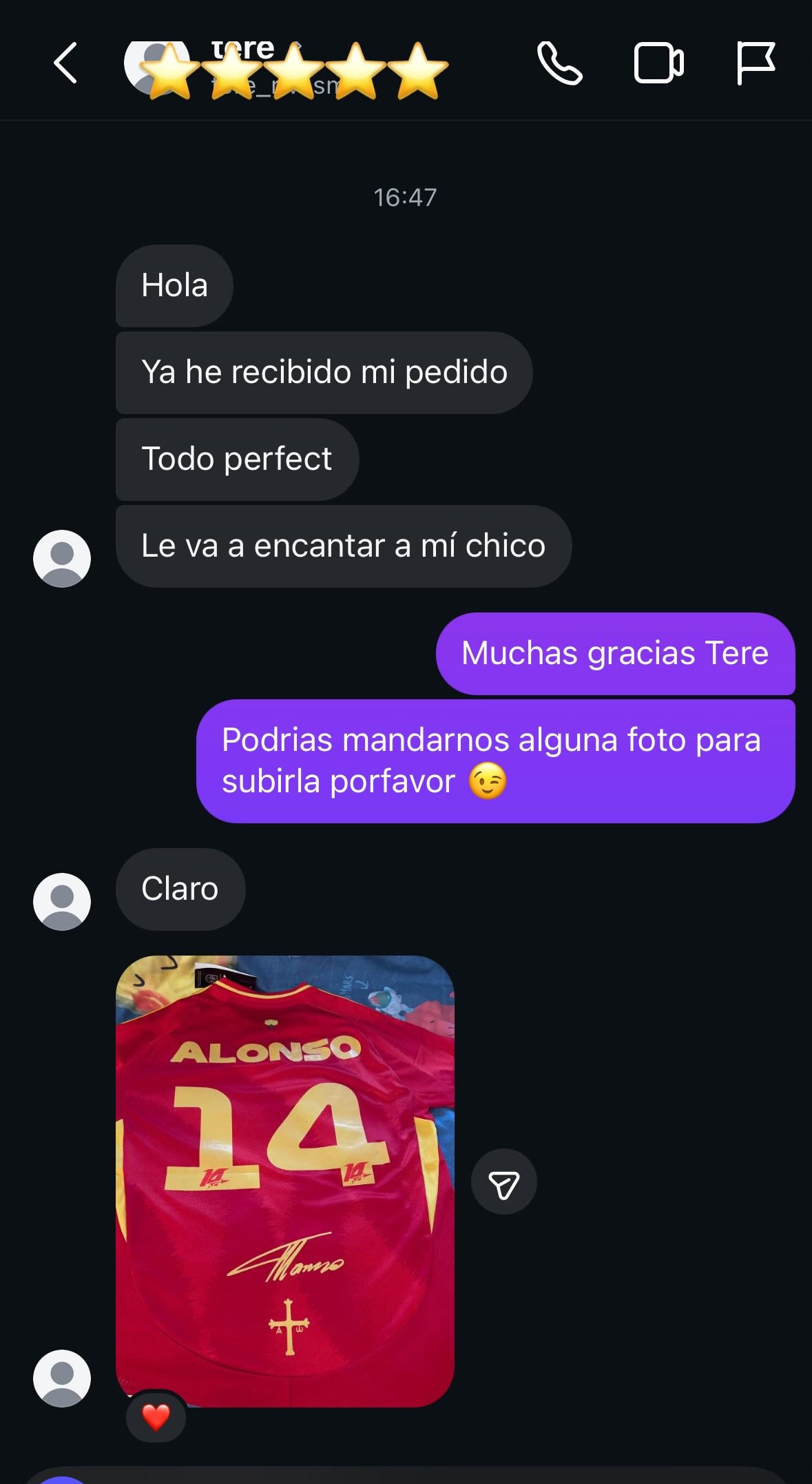Image resolution: width=812 pixels, height=1484 pixels.
Task: Tap the flag icon in the header
Action: 756,63
